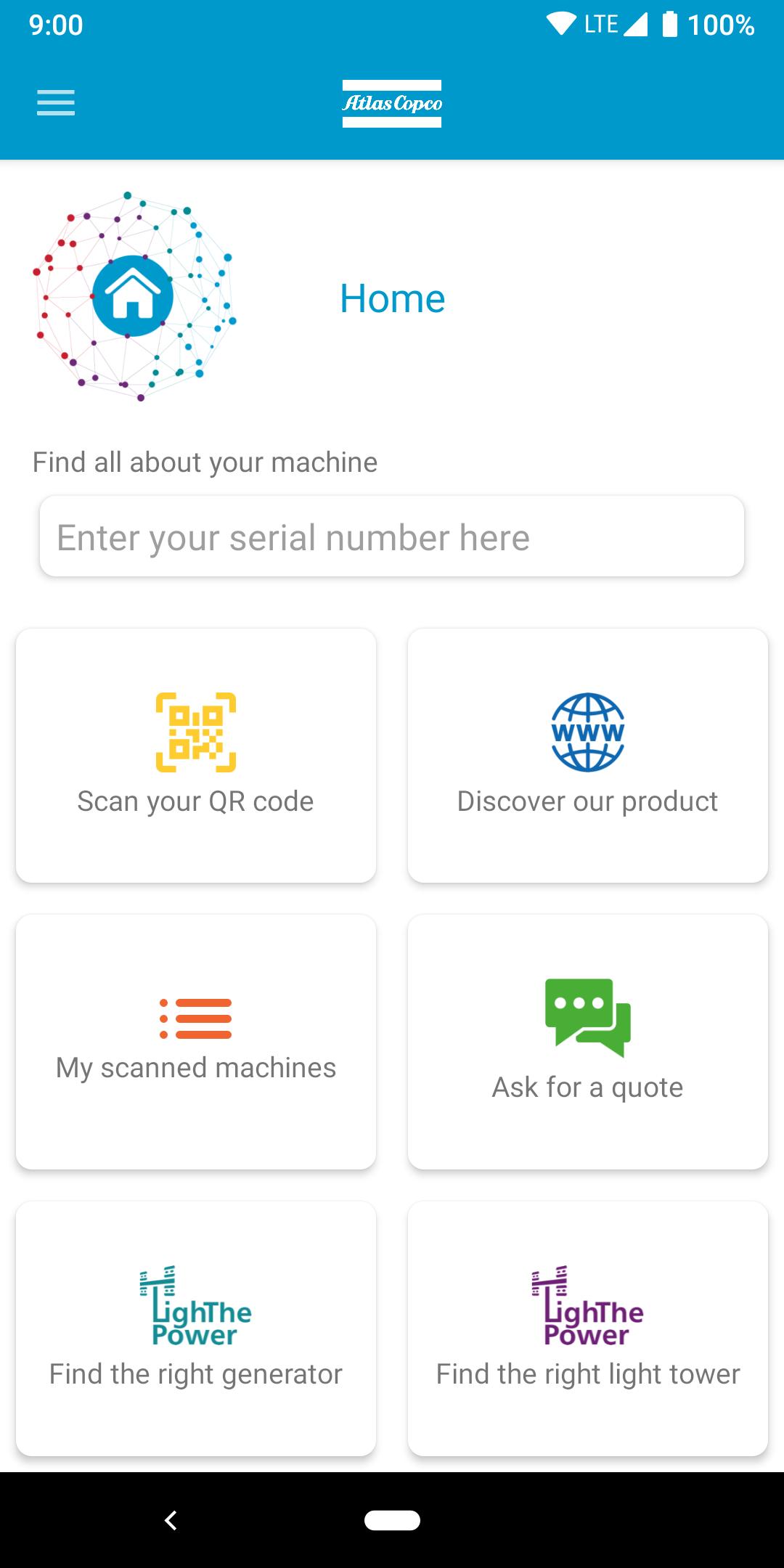Go back using system navigation arrow
Image resolution: width=784 pixels, height=1568 pixels.
click(171, 1520)
